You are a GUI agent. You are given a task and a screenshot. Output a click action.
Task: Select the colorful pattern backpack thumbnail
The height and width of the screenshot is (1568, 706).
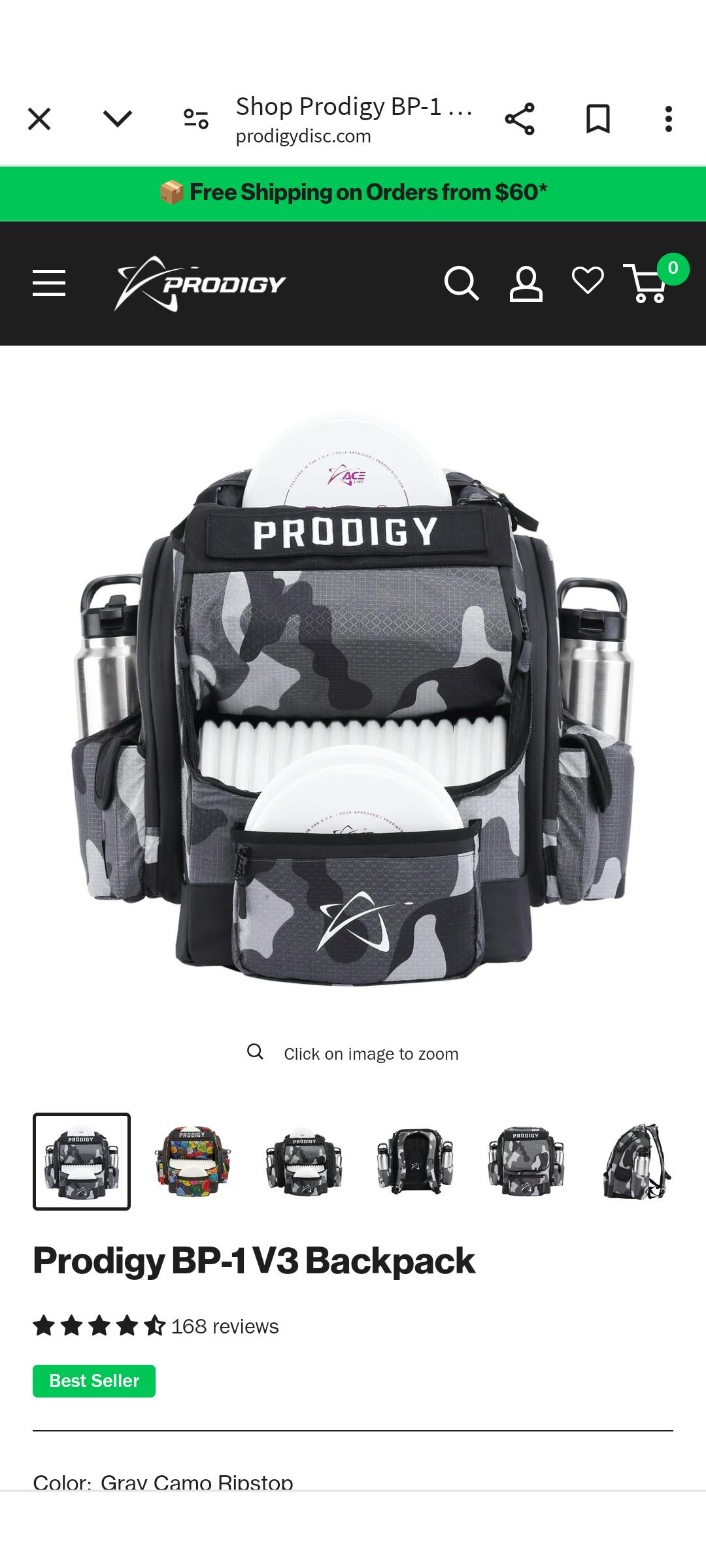coord(193,1161)
